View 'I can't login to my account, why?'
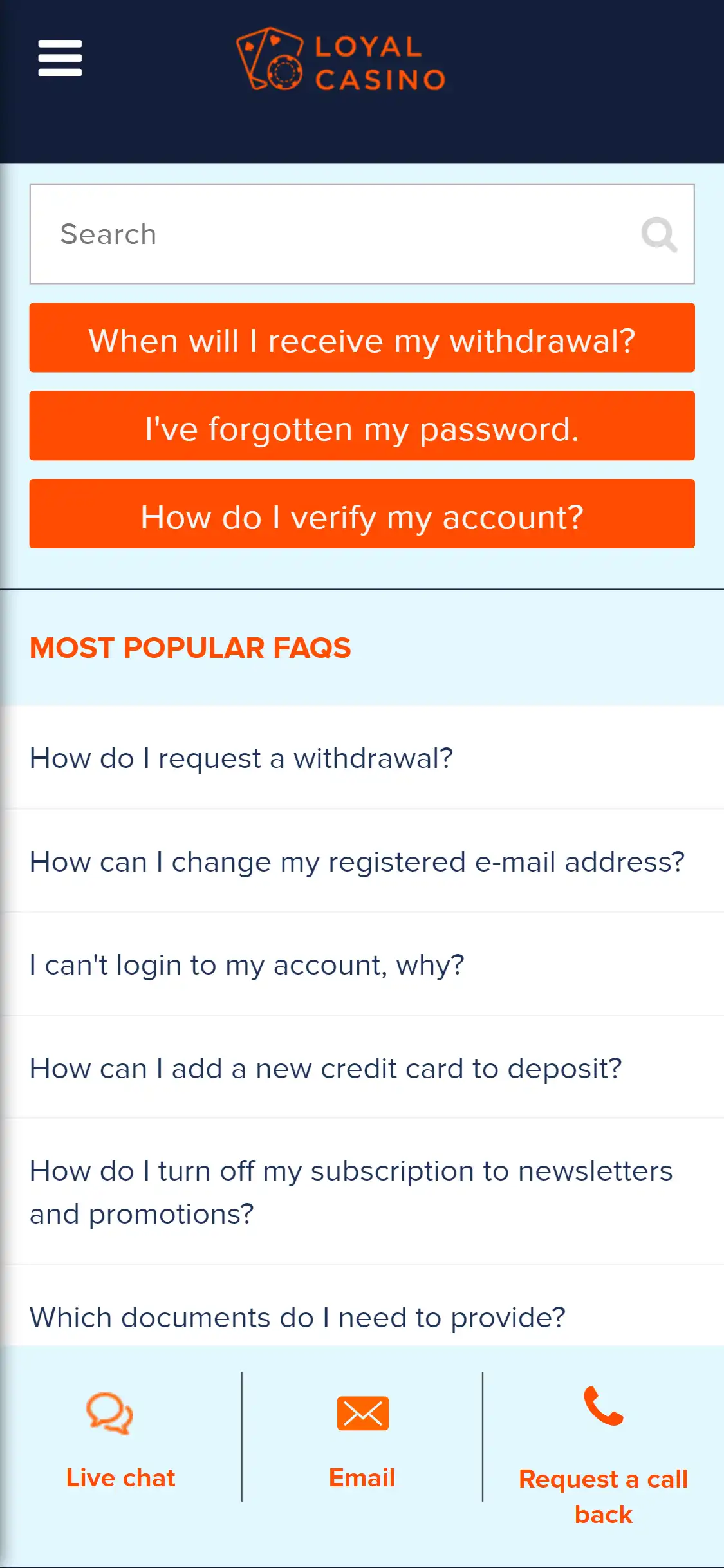724x1568 pixels. click(246, 965)
